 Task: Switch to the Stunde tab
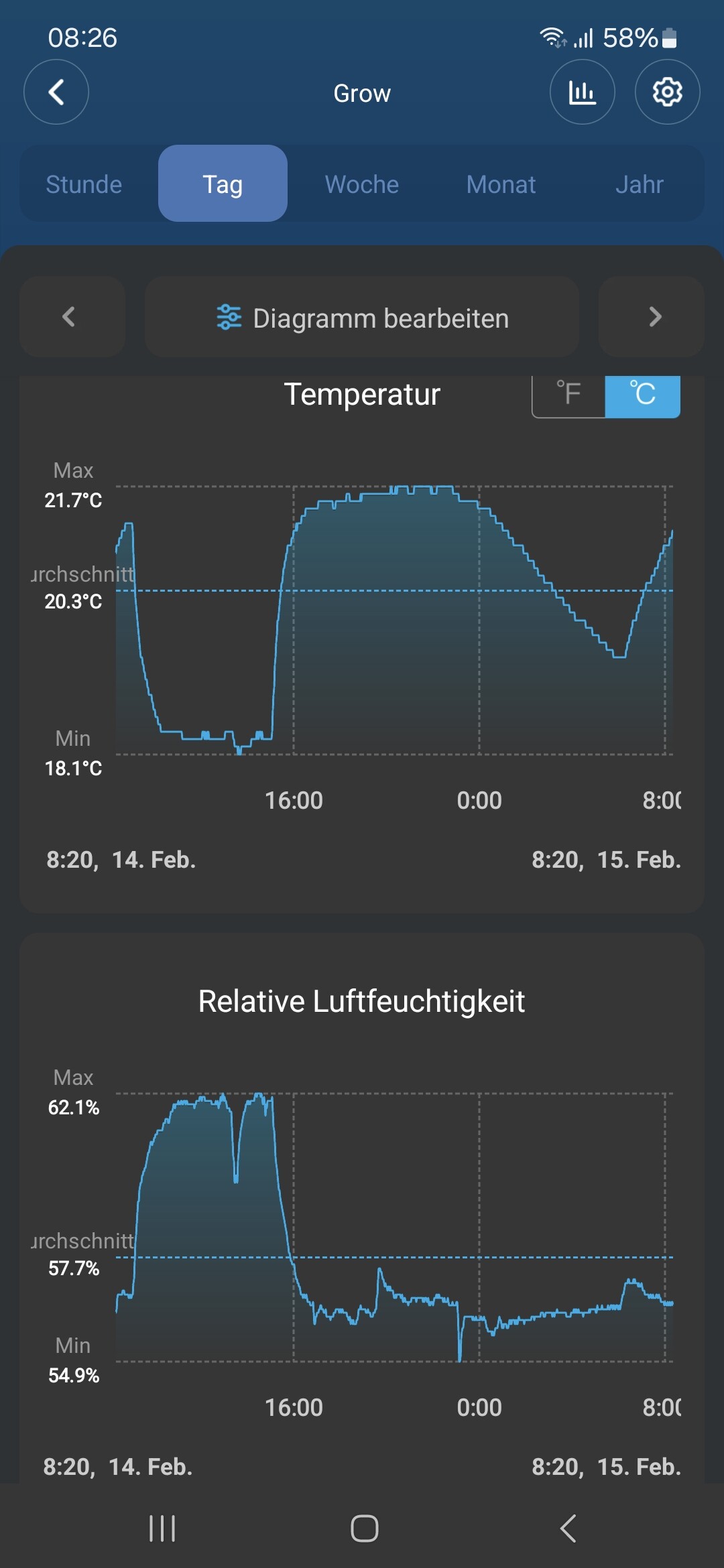tap(84, 184)
